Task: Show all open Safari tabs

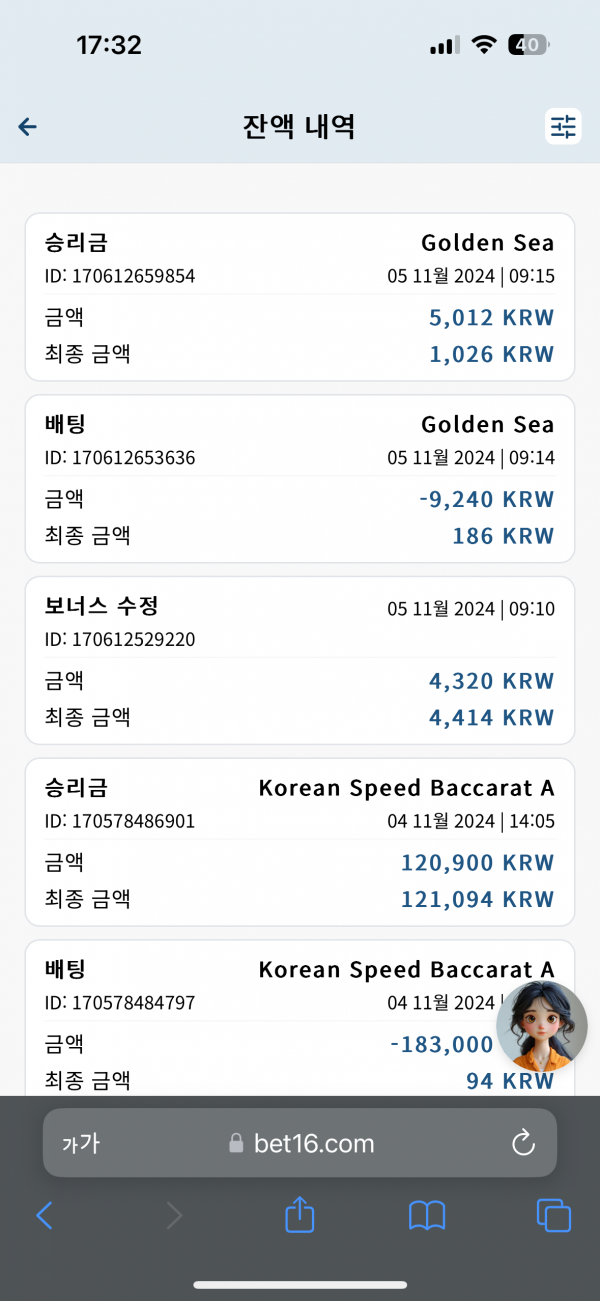Action: tap(554, 1215)
